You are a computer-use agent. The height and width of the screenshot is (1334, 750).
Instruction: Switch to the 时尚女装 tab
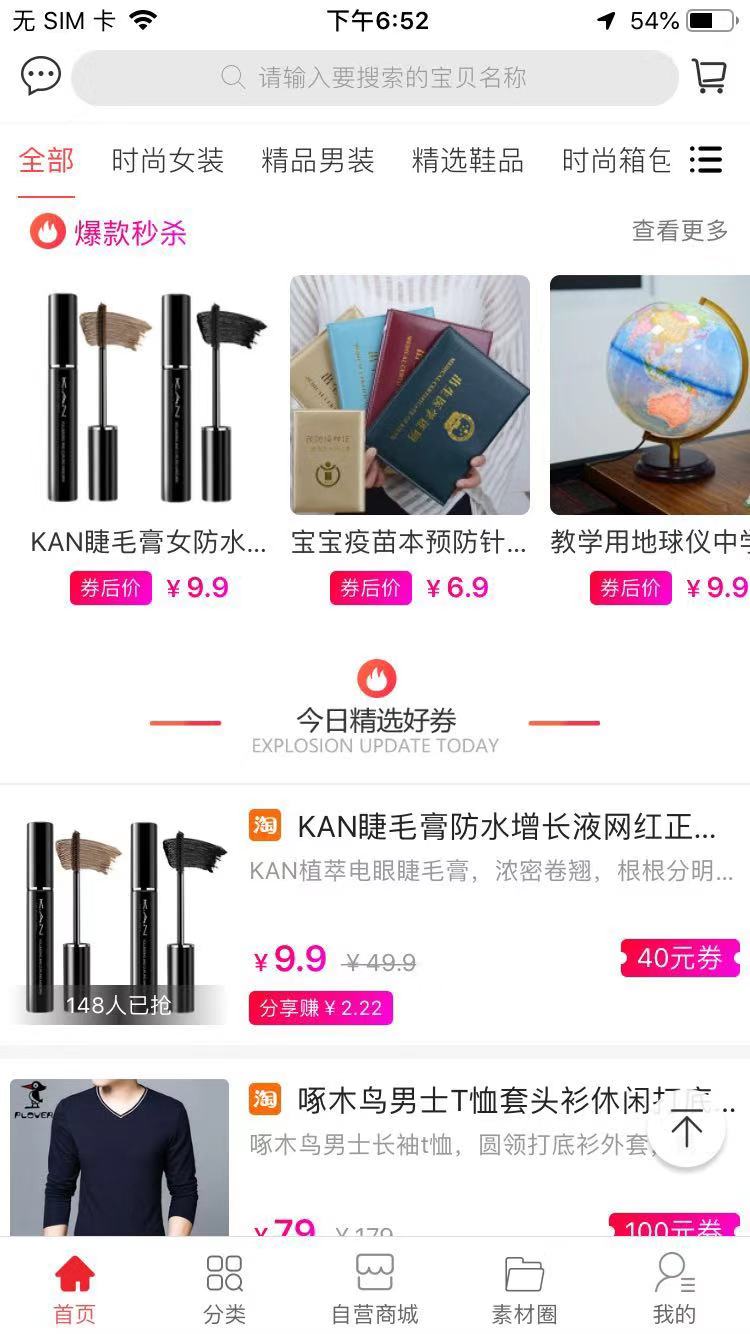click(x=166, y=160)
